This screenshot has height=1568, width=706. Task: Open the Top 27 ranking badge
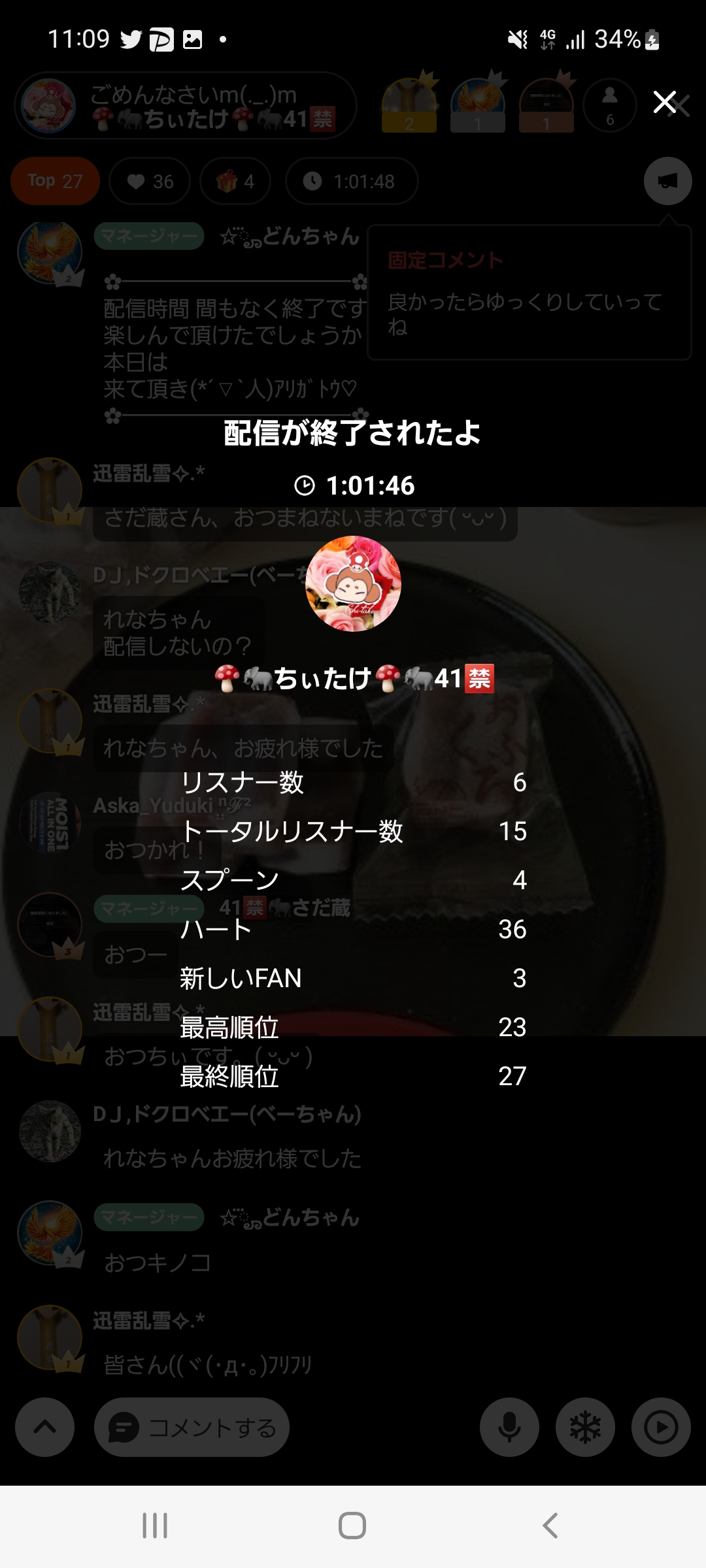[55, 181]
